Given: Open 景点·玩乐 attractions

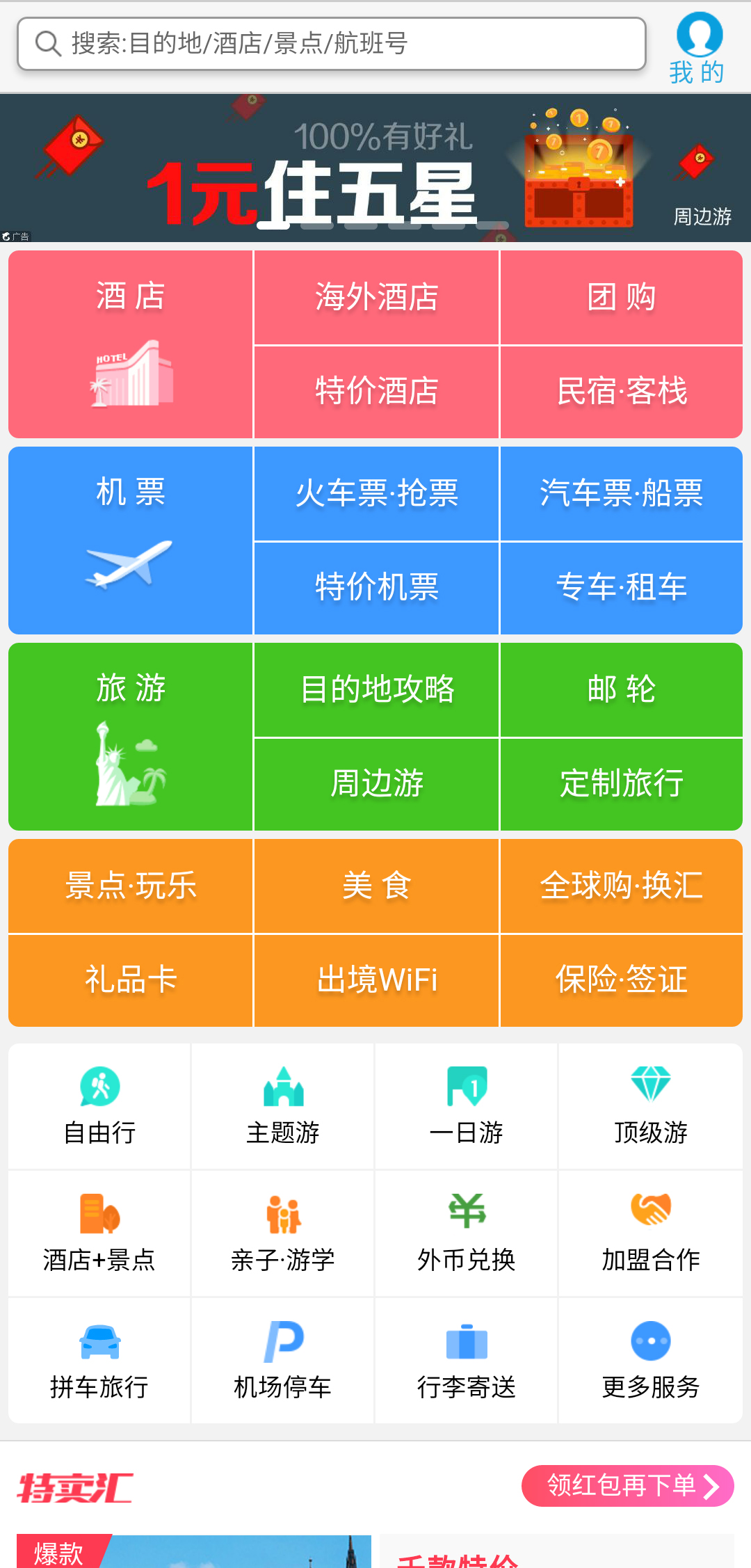Looking at the screenshot, I should (131, 886).
